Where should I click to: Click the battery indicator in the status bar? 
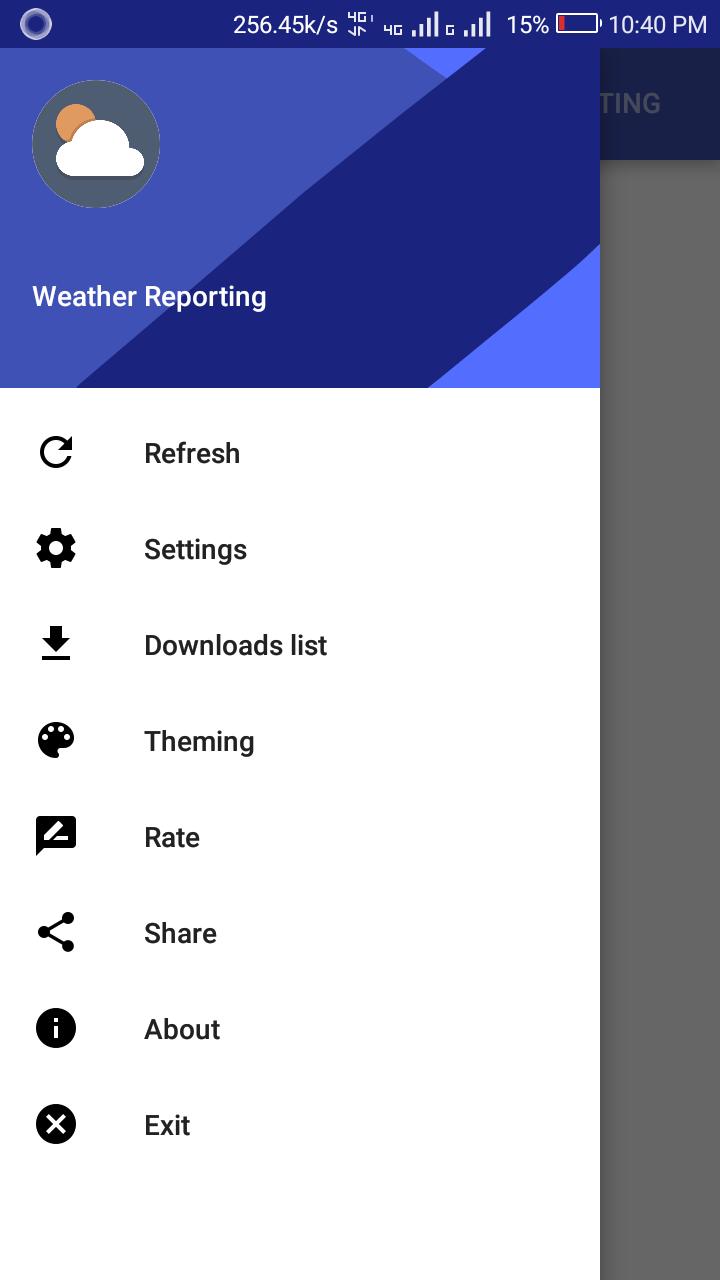click(x=575, y=24)
